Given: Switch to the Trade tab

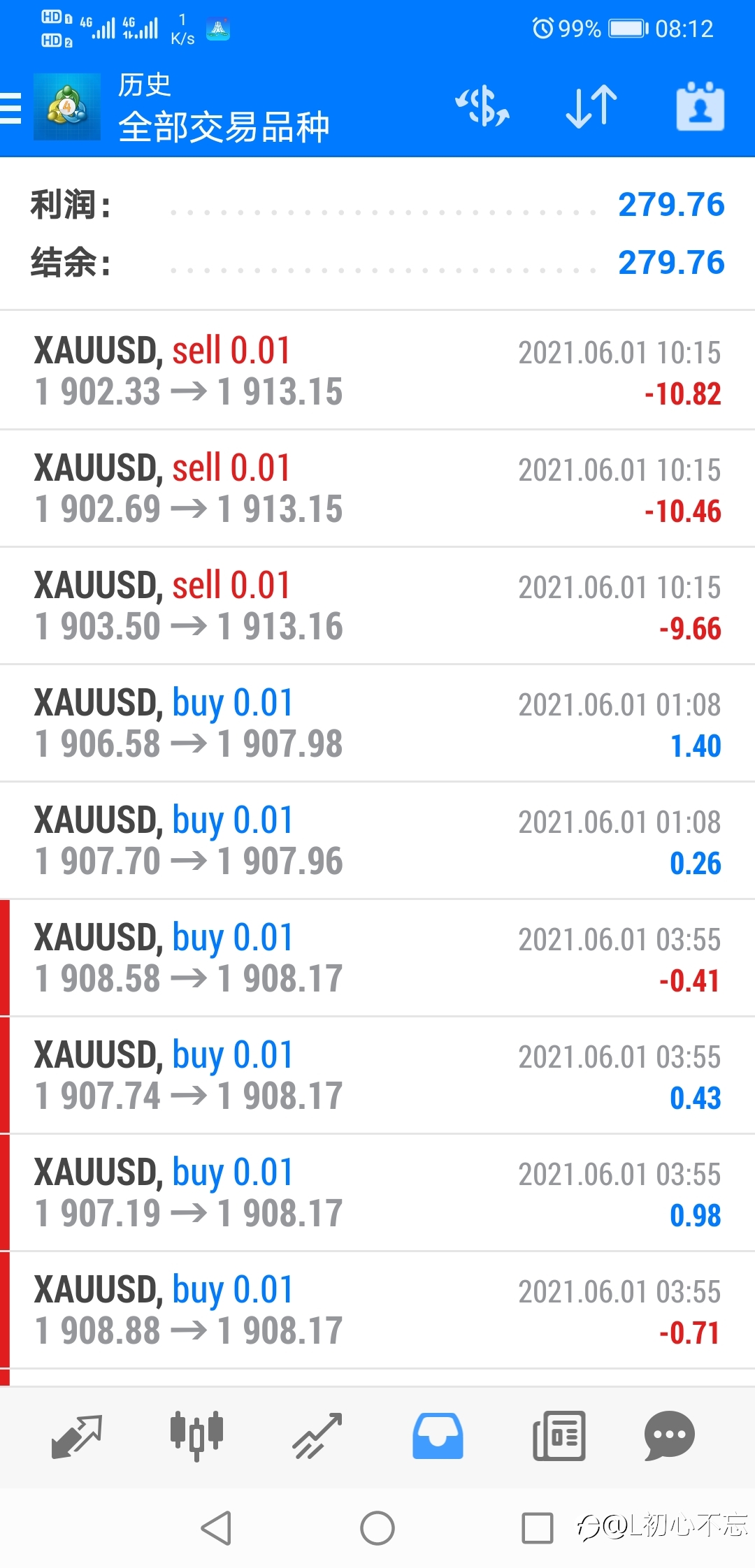Looking at the screenshot, I should pos(317,1437).
